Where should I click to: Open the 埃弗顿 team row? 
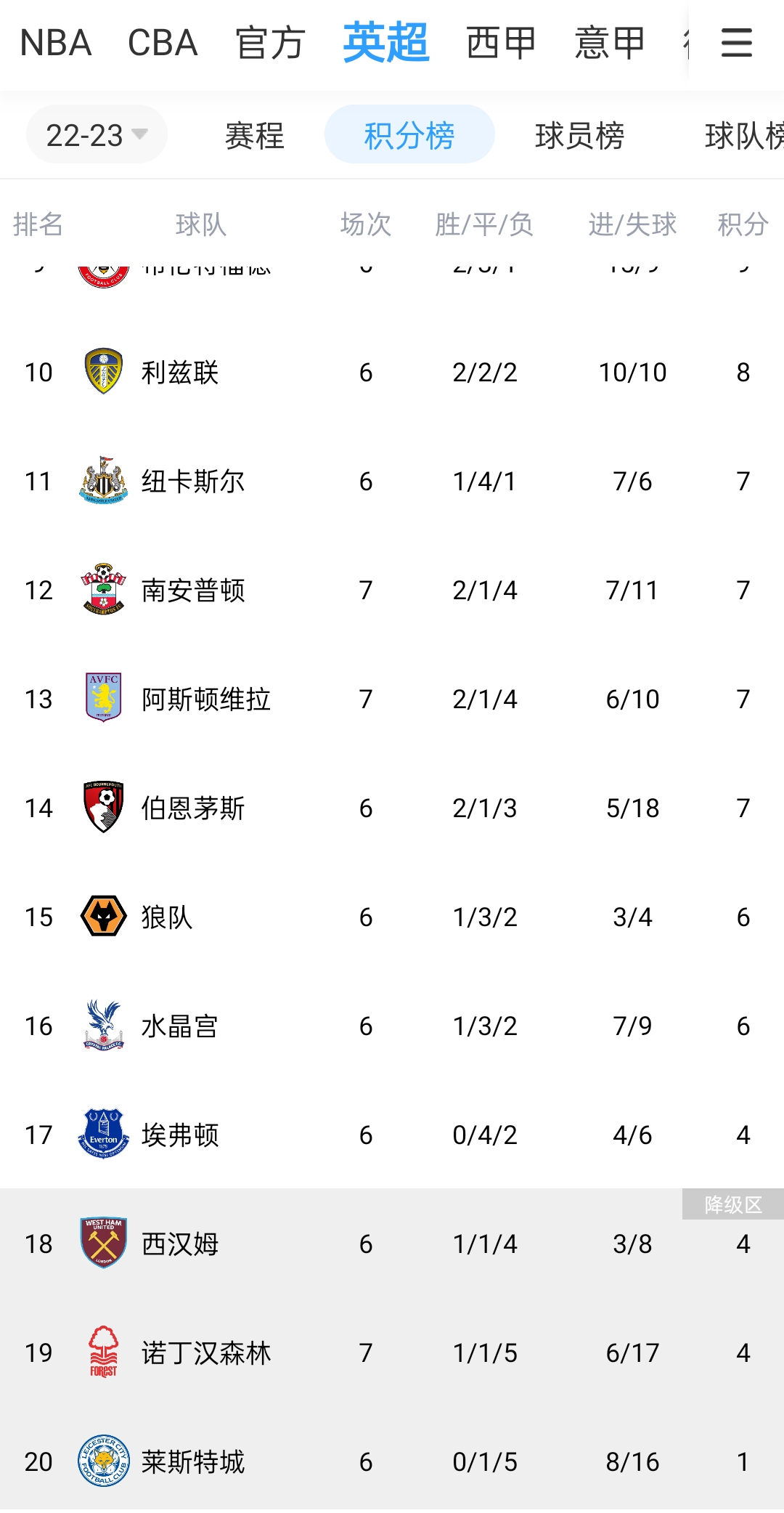click(392, 1135)
